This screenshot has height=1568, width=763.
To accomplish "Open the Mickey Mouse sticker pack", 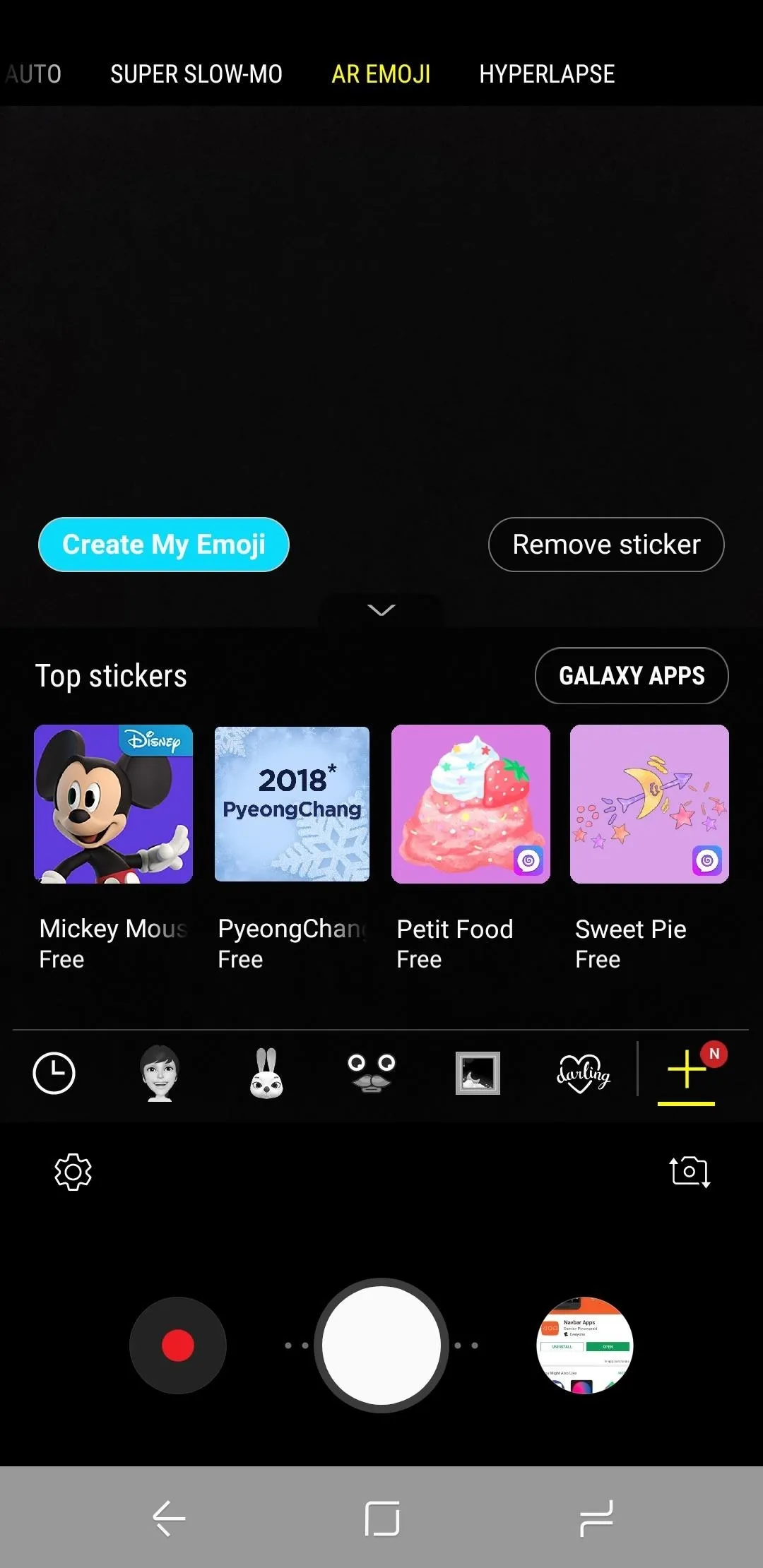I will 113,804.
